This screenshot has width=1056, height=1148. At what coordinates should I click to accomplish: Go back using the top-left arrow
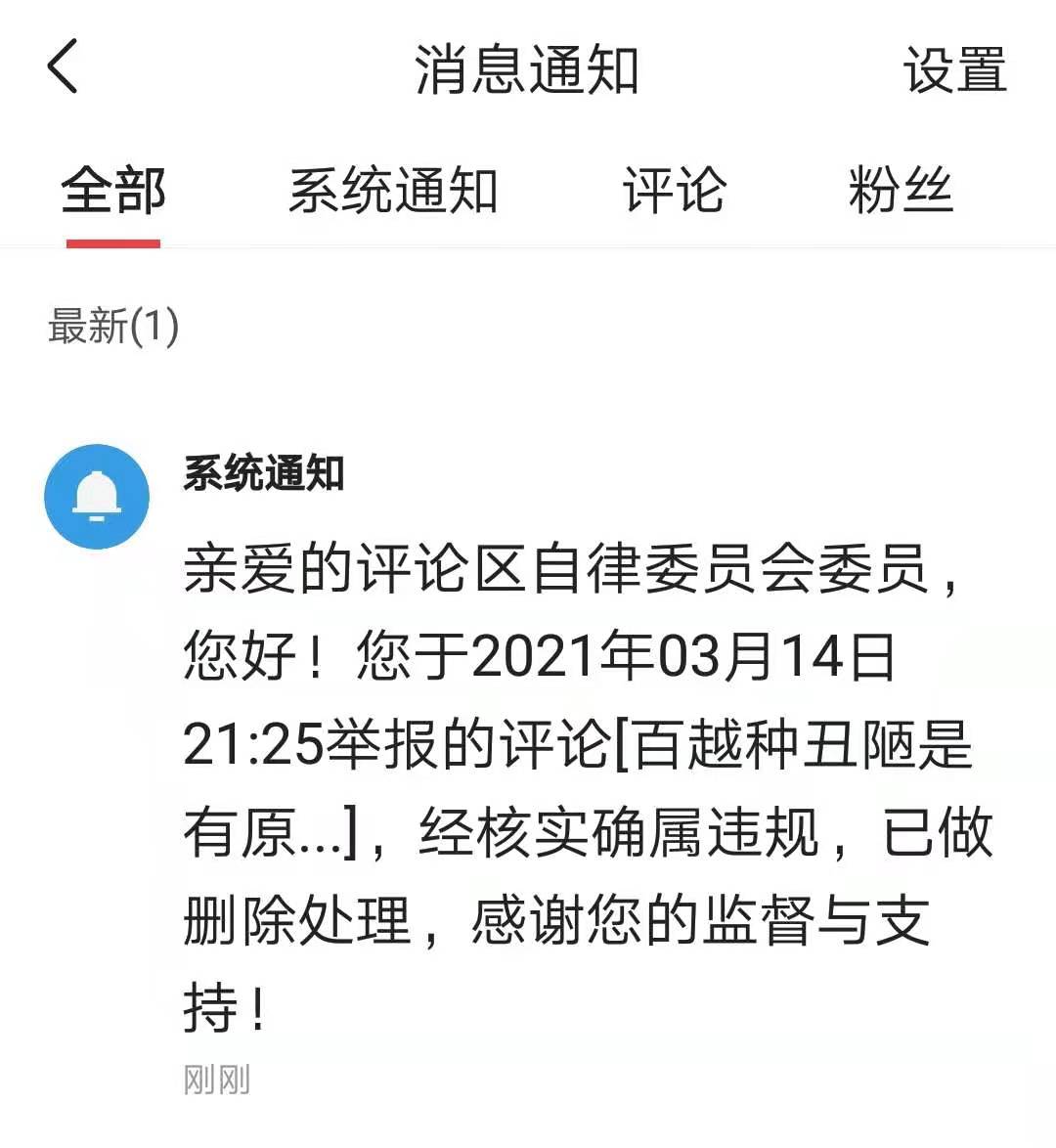(63, 67)
